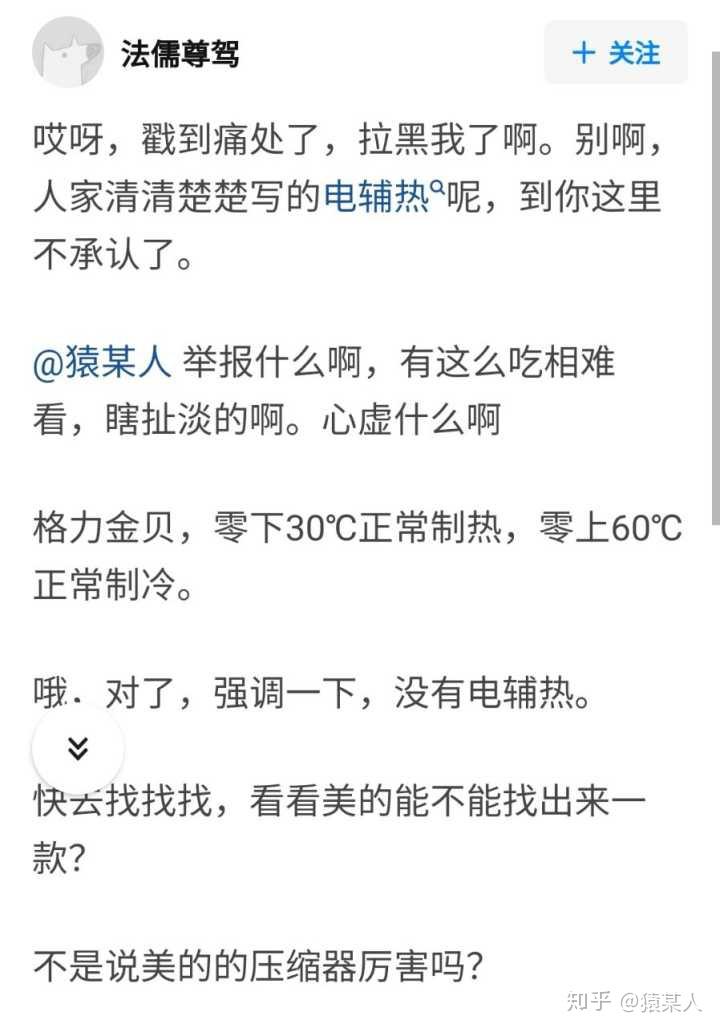
Task: Open 法儒尊驾's profile avatar
Action: 68,52
